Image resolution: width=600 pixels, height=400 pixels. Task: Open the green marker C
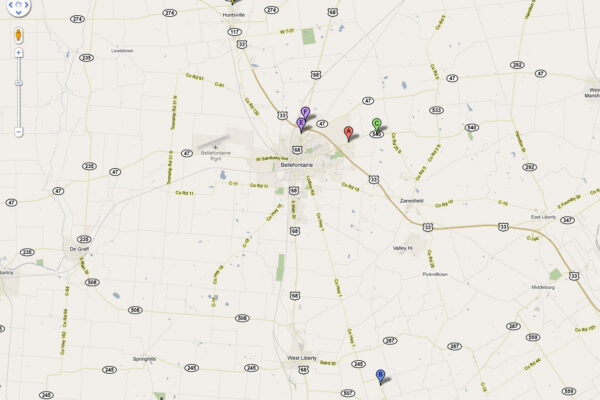point(376,124)
